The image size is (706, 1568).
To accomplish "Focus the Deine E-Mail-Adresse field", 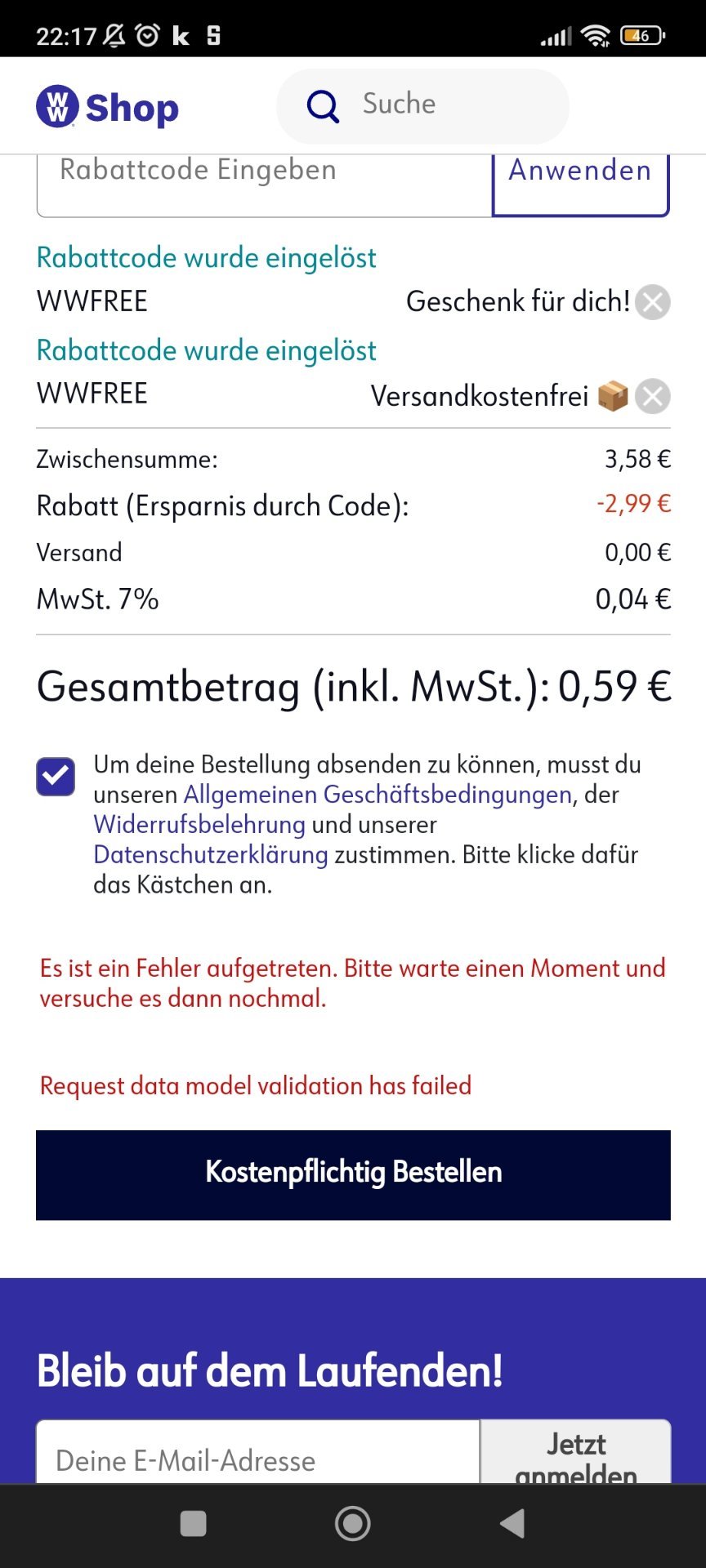I will 258,1452.
